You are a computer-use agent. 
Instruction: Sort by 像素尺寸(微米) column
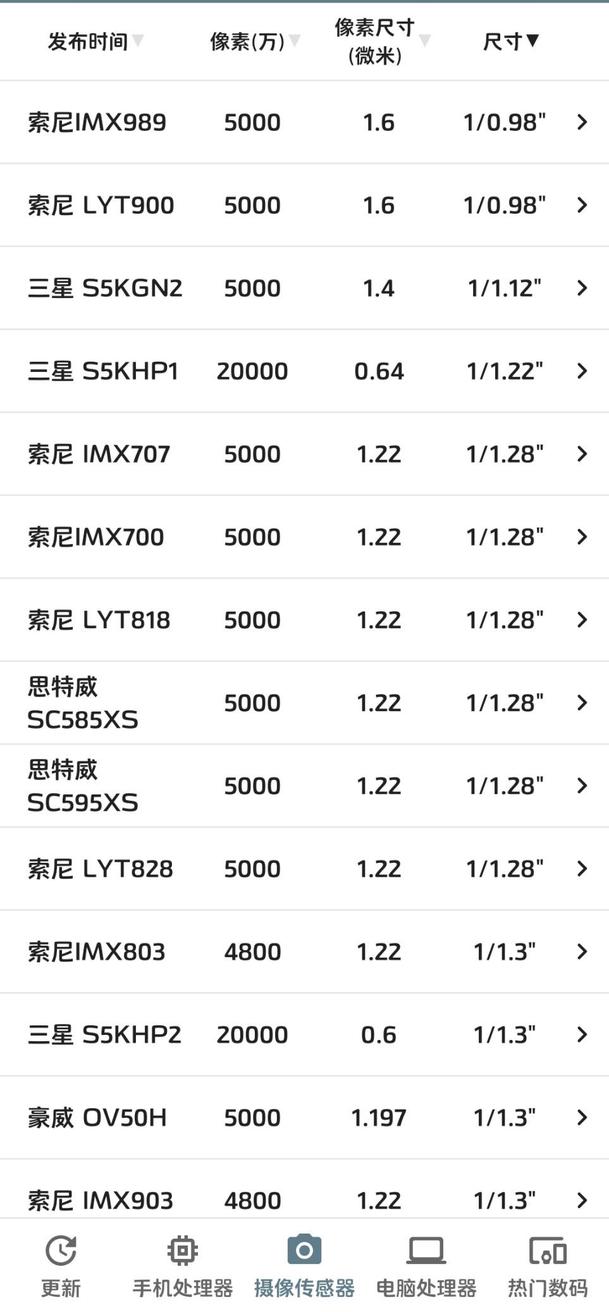click(x=381, y=41)
